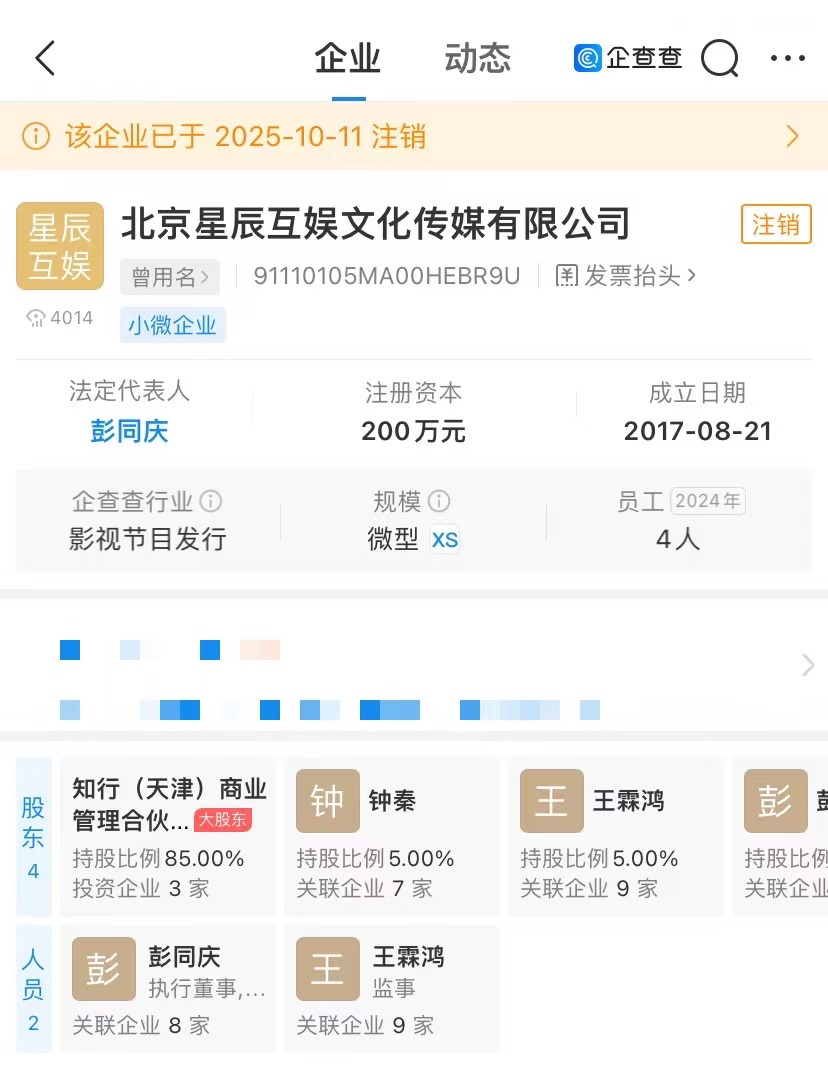Expand the 曾用名 former names

pos(170,277)
